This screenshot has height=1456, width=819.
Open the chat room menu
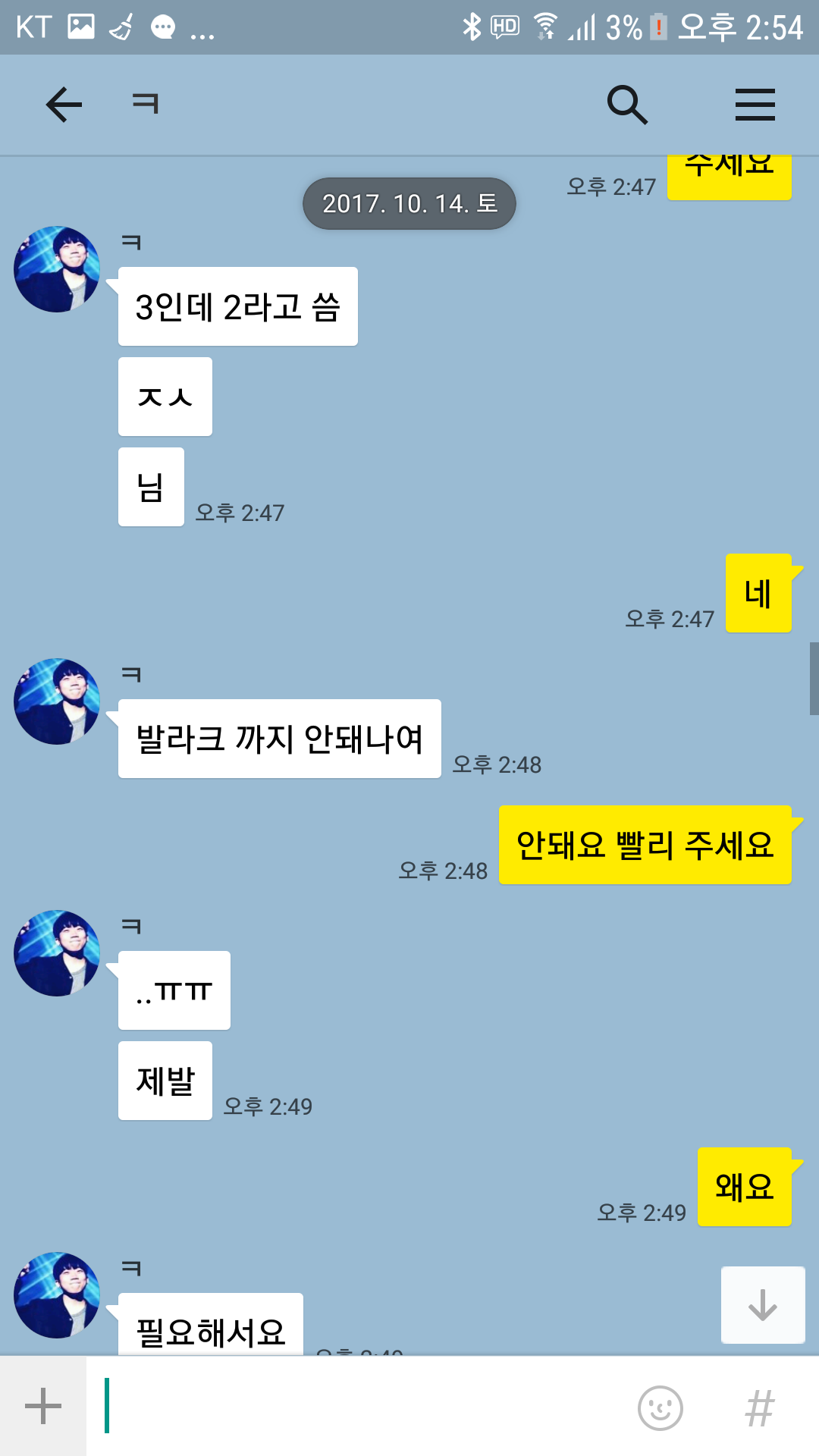pos(755,104)
